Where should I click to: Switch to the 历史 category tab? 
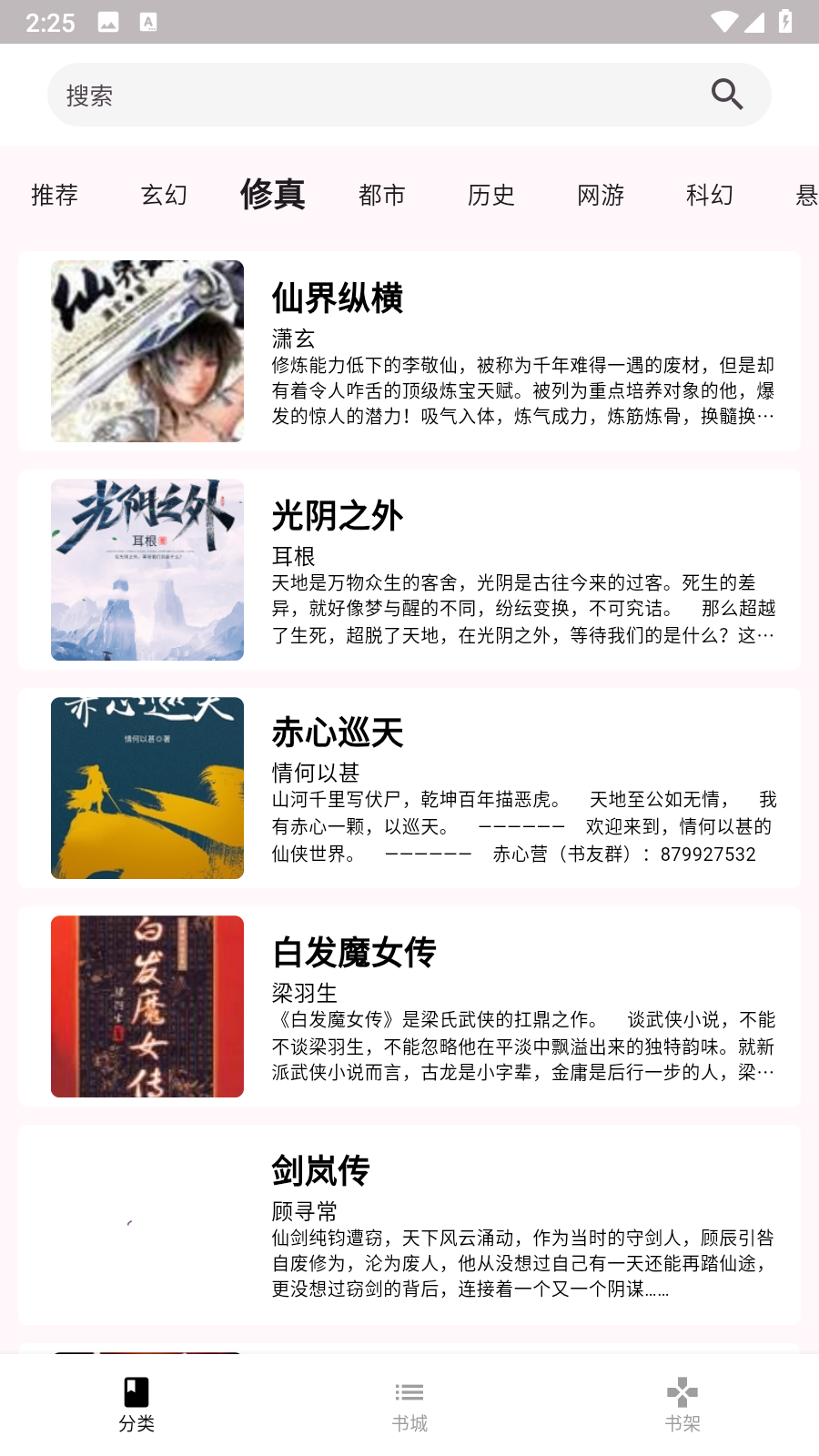click(x=491, y=195)
